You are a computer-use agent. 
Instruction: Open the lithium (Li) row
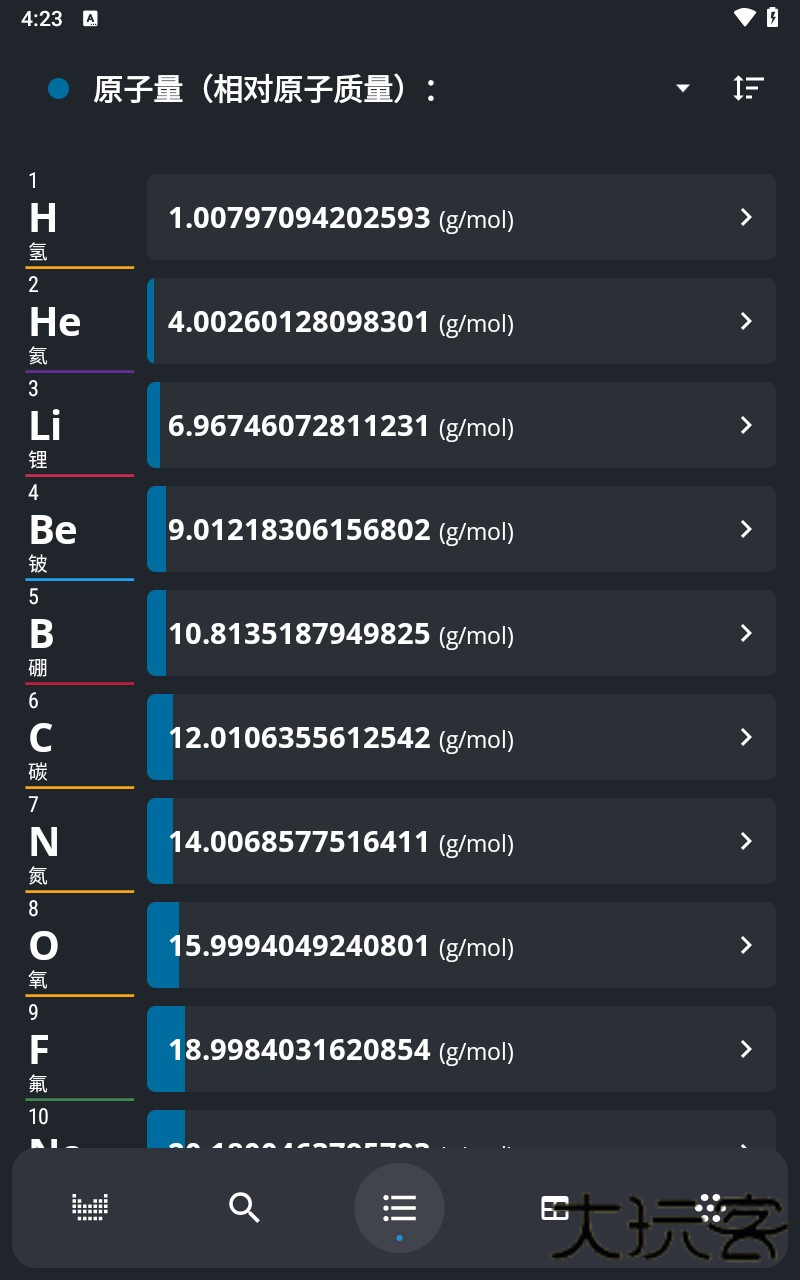pos(461,425)
